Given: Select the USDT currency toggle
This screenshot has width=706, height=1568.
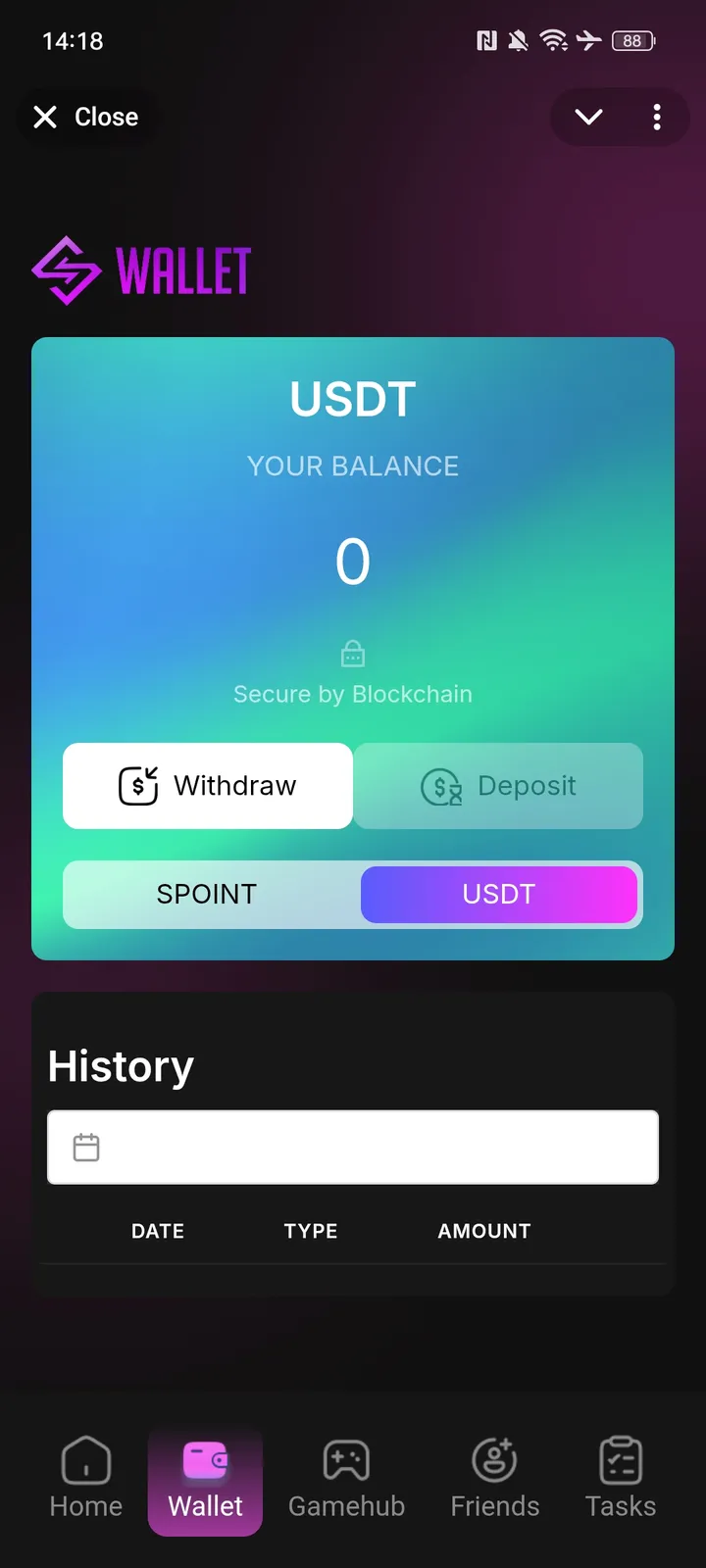Looking at the screenshot, I should (x=499, y=894).
